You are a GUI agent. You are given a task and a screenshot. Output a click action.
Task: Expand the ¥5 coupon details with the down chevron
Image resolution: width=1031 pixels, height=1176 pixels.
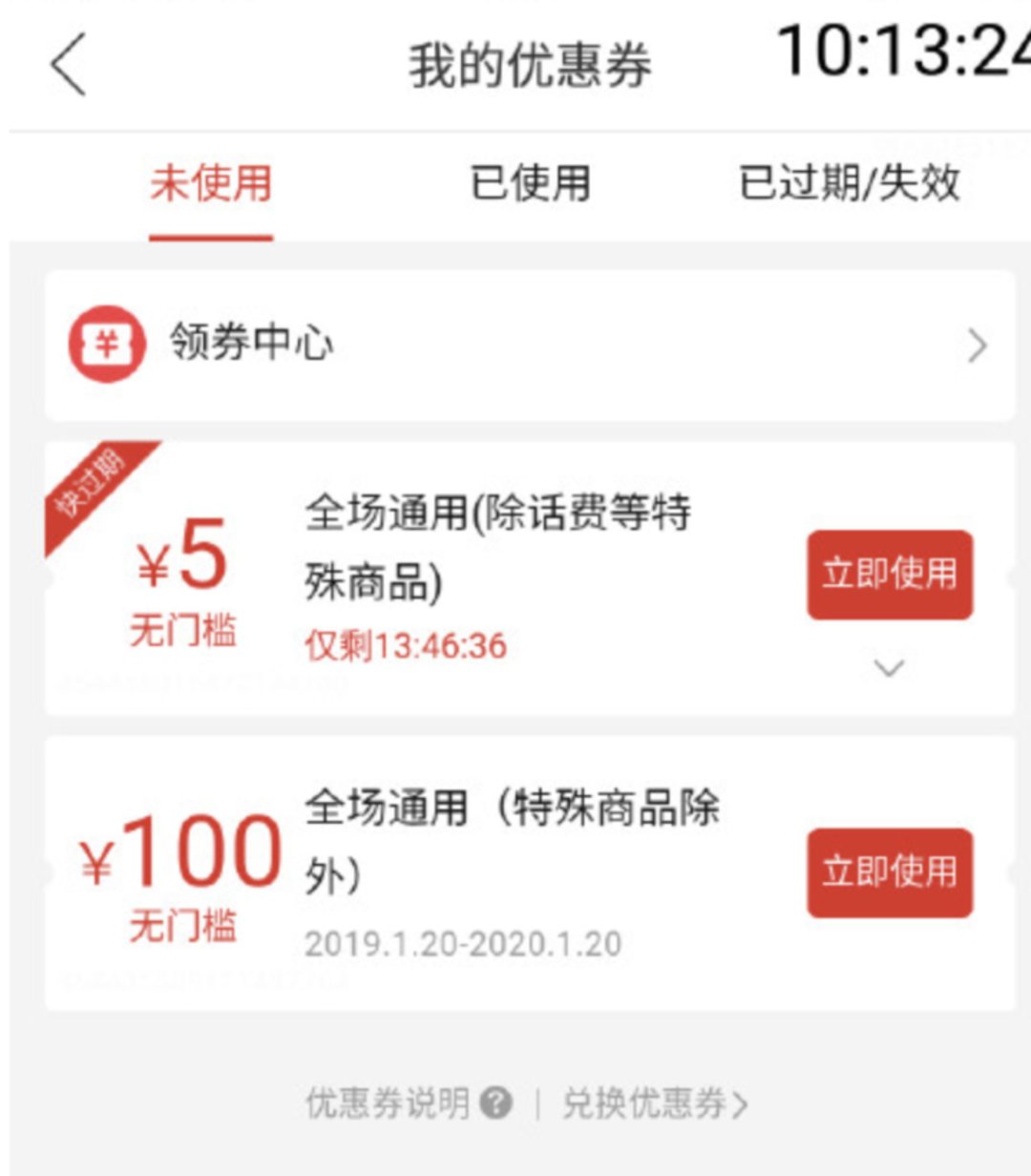[x=889, y=670]
